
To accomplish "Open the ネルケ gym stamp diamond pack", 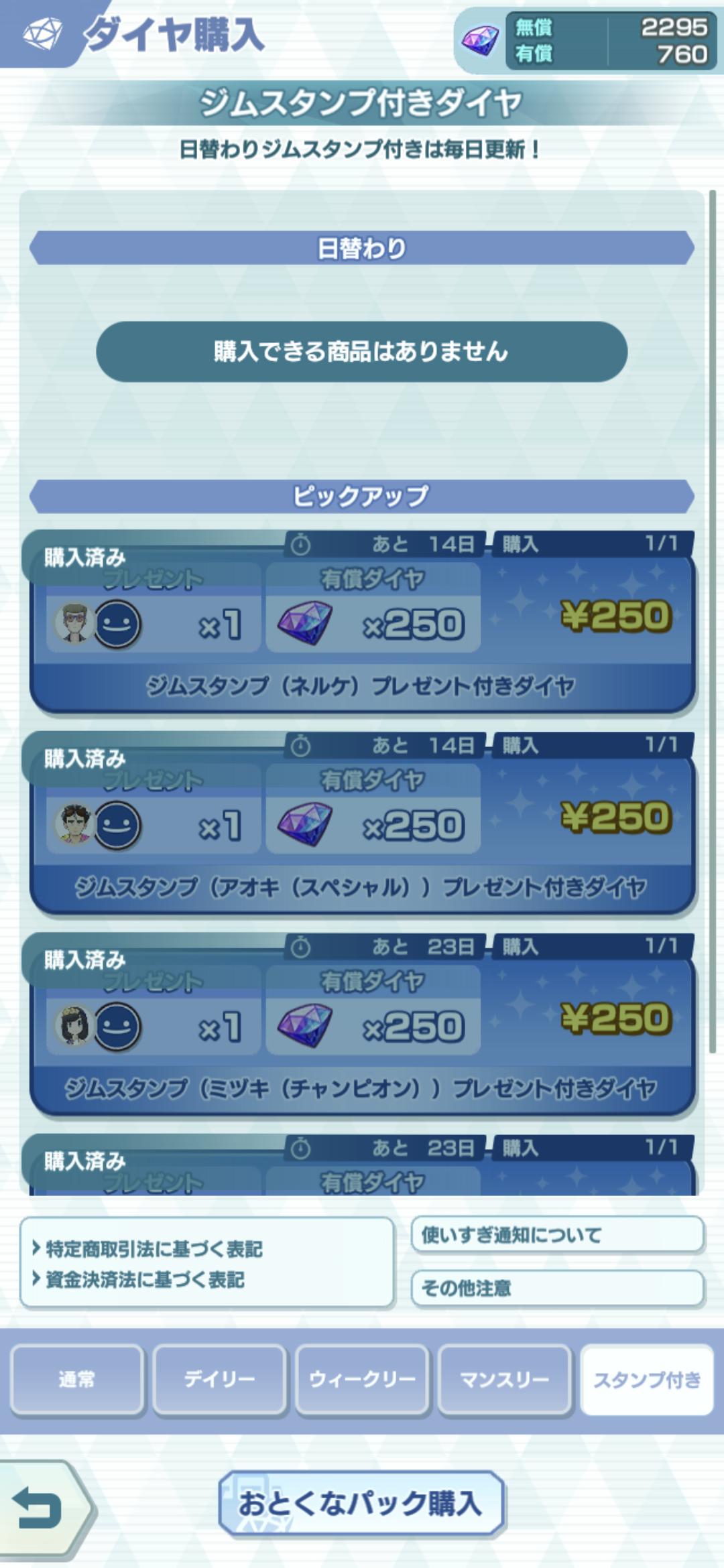I will click(x=361, y=622).
